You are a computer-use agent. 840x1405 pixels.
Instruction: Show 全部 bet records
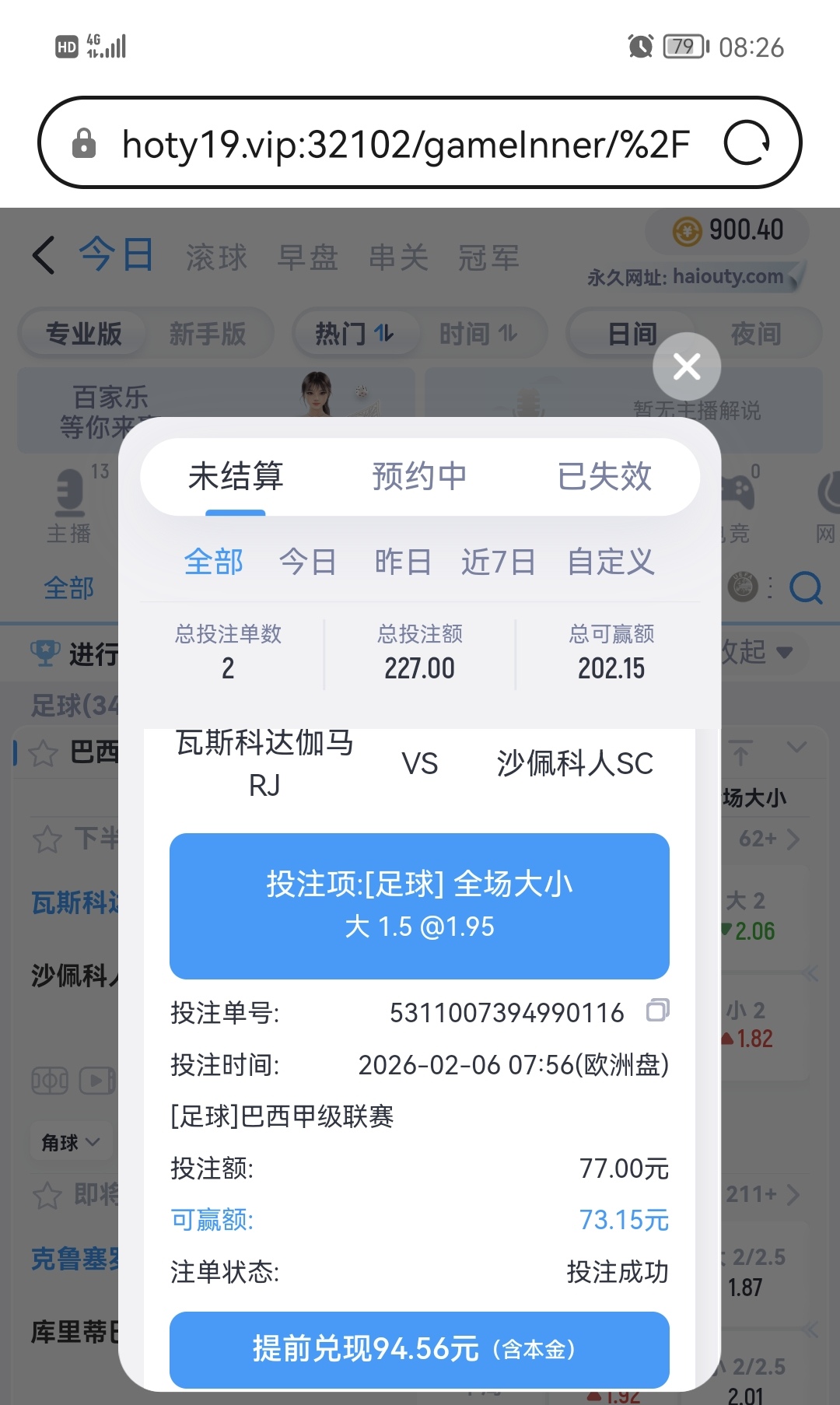[214, 562]
